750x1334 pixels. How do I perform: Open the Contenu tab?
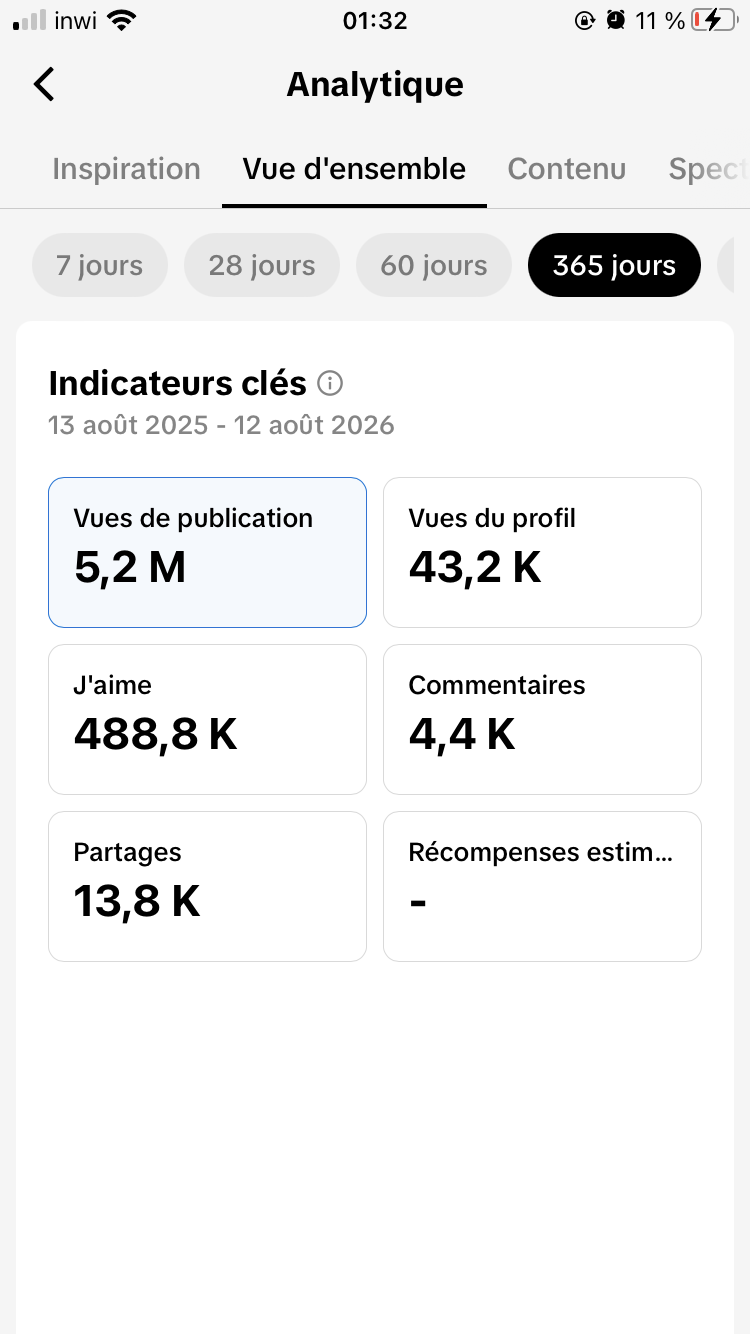tap(567, 169)
